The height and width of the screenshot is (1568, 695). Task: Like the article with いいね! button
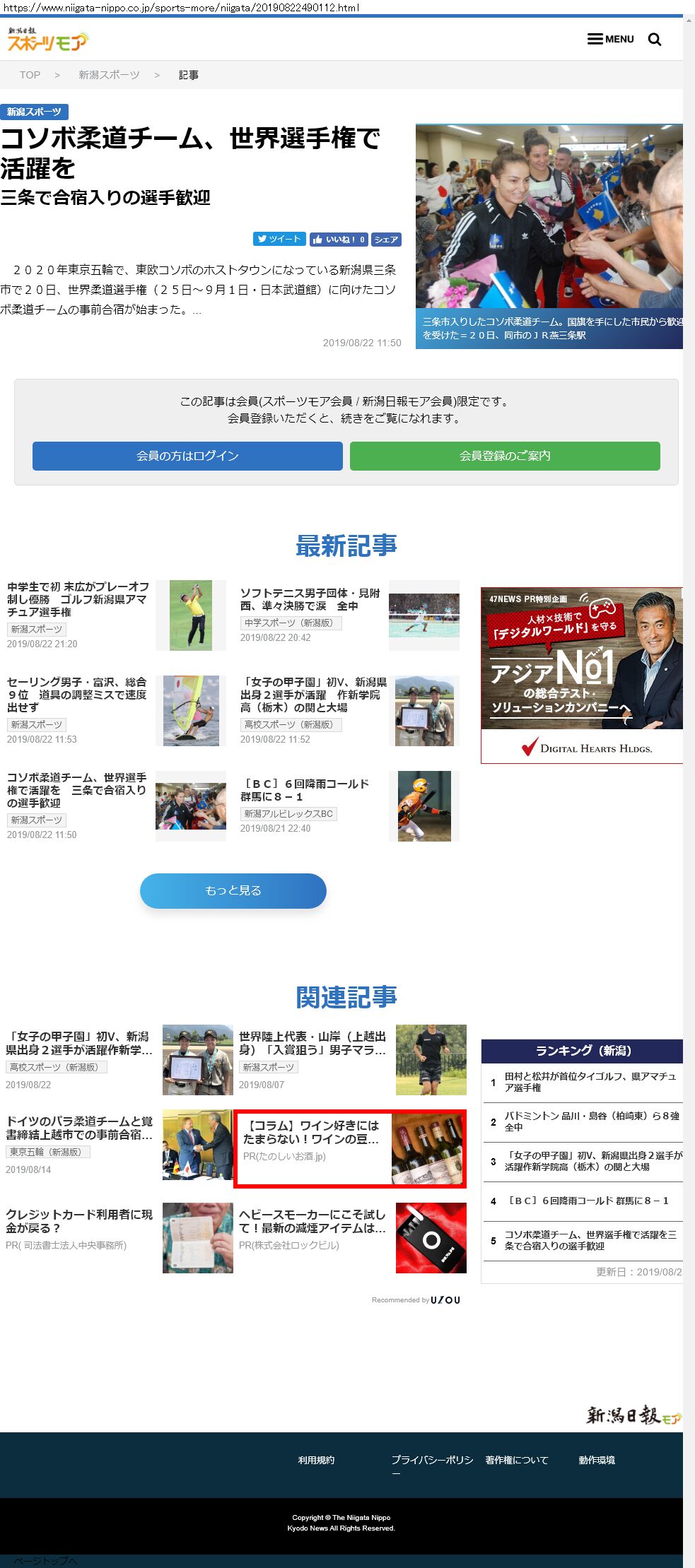pyautogui.click(x=339, y=240)
